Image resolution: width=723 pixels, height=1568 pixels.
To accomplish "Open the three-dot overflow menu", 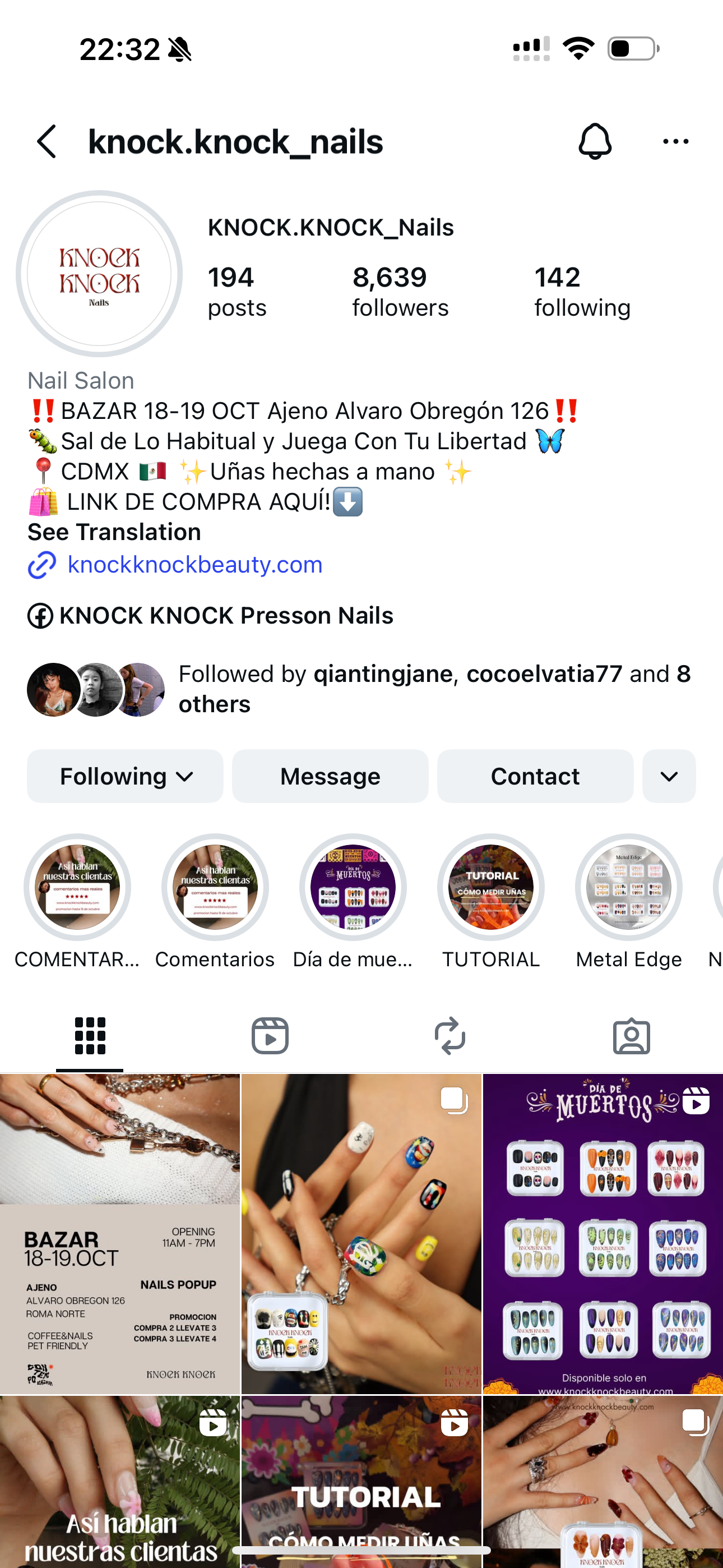I will point(675,141).
